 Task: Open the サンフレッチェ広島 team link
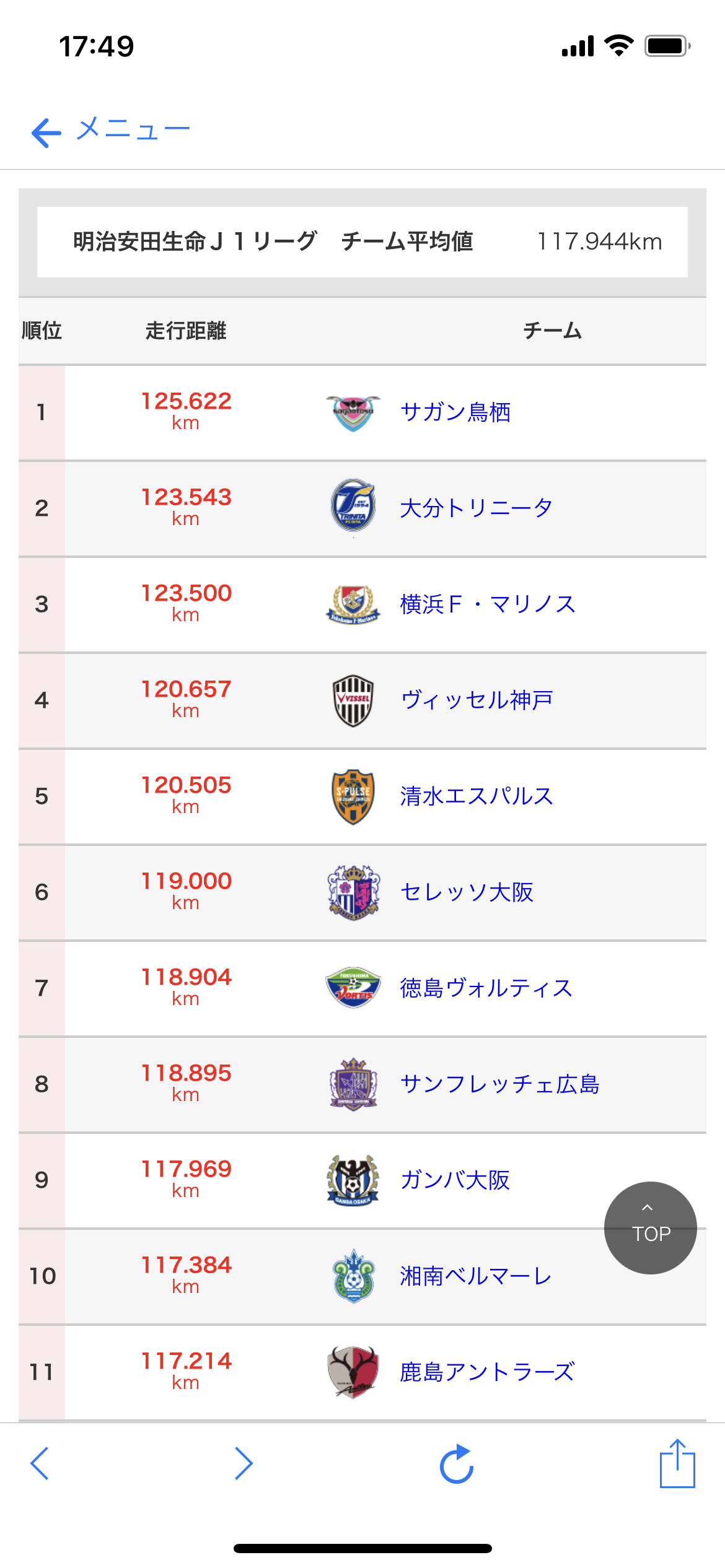coord(500,1084)
